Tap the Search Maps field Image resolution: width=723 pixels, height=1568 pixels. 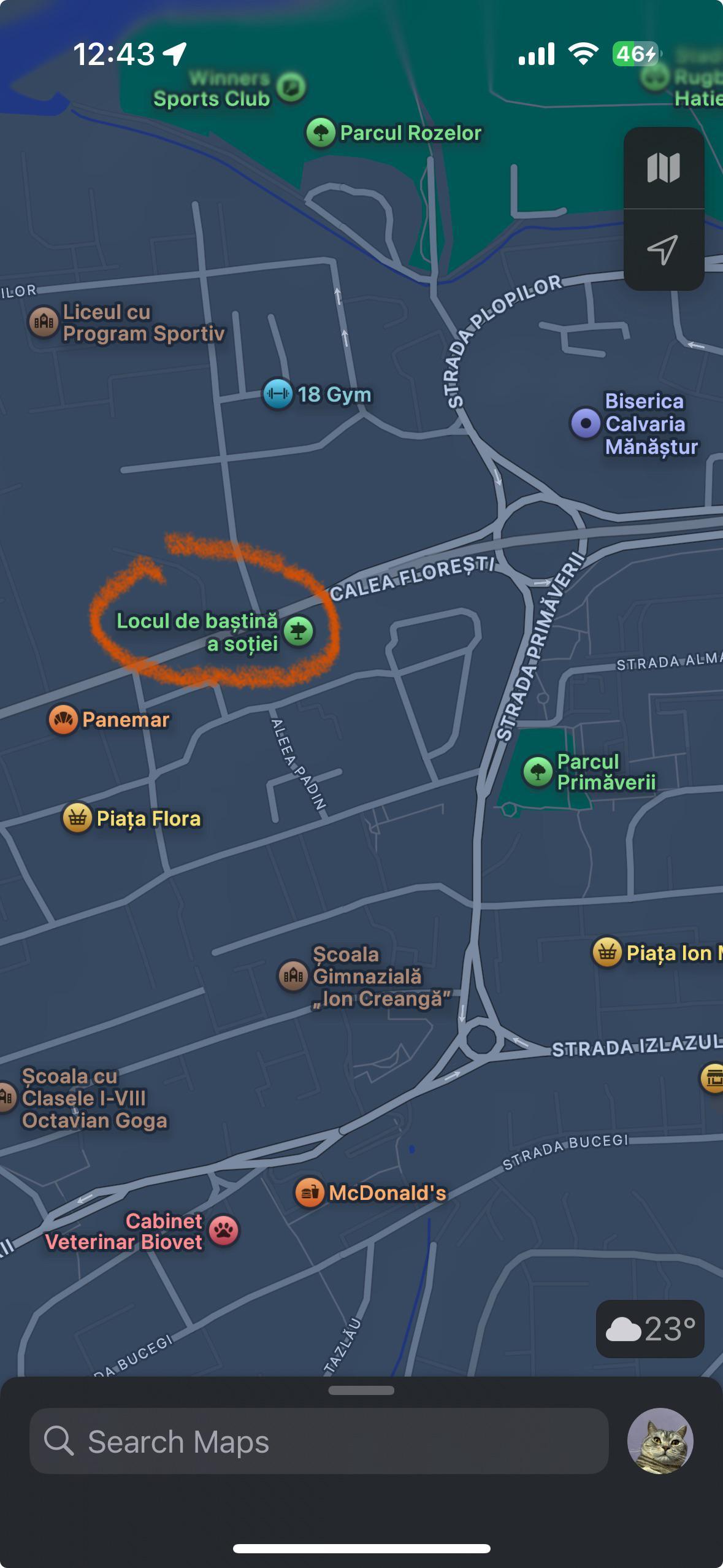pos(319,1441)
